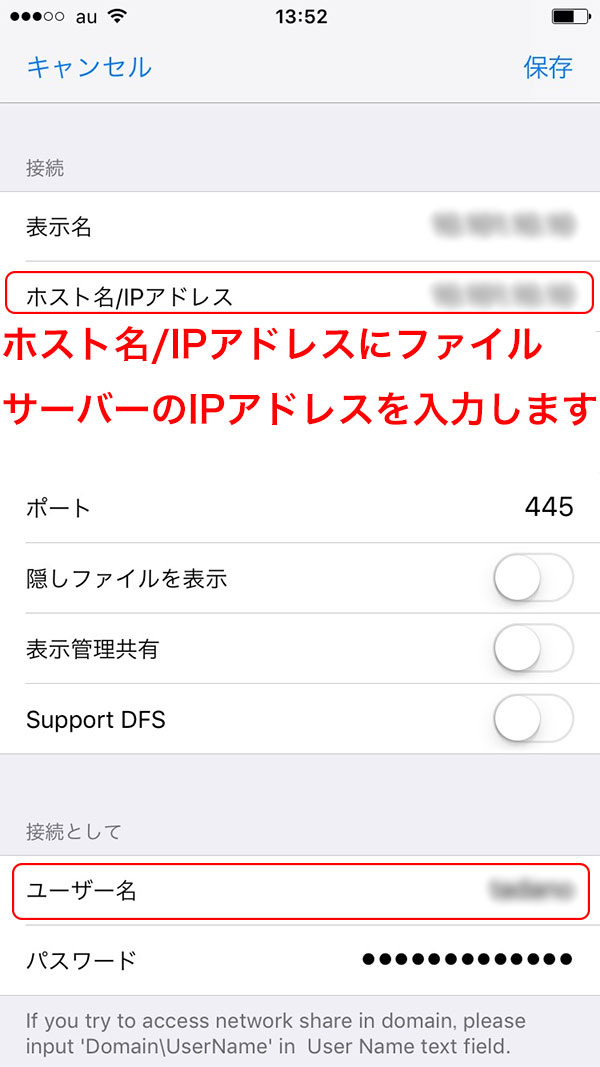
Task: Tap キャンセル to discard changes
Action: pos(88,67)
